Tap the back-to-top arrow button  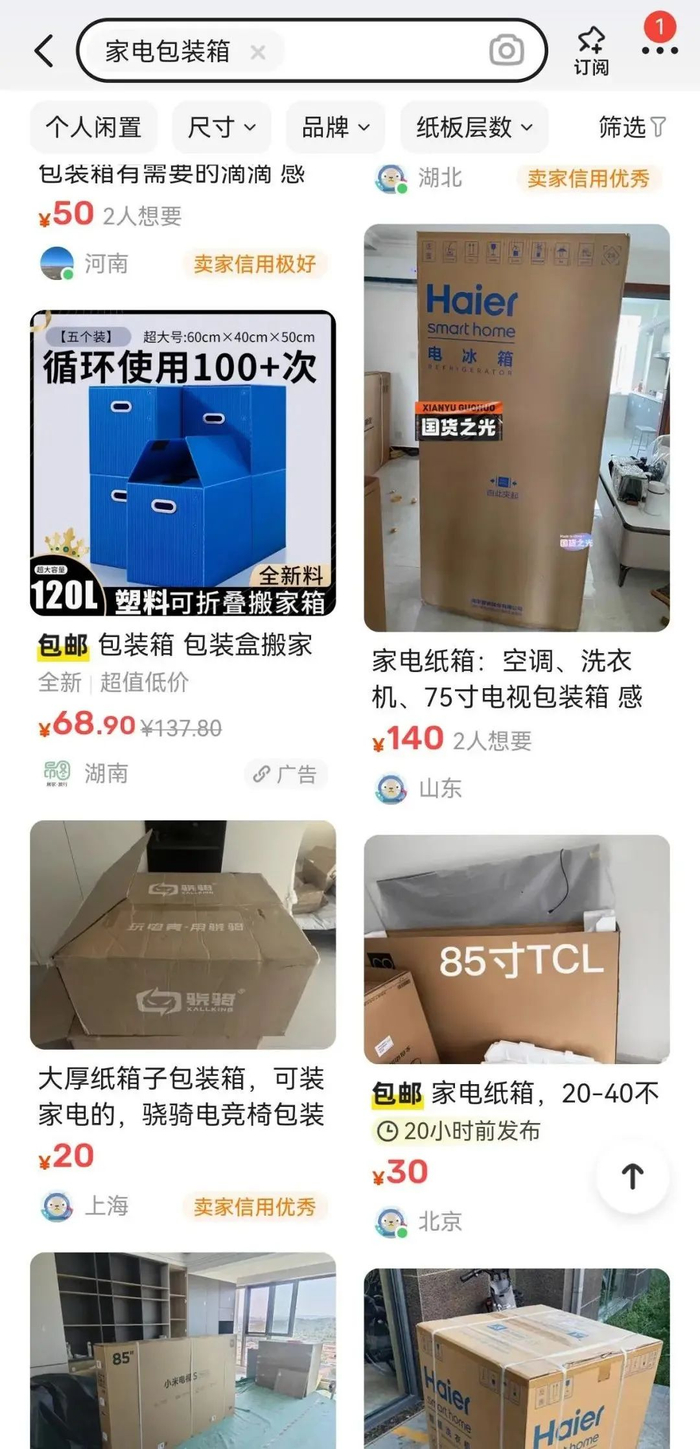[x=632, y=1177]
